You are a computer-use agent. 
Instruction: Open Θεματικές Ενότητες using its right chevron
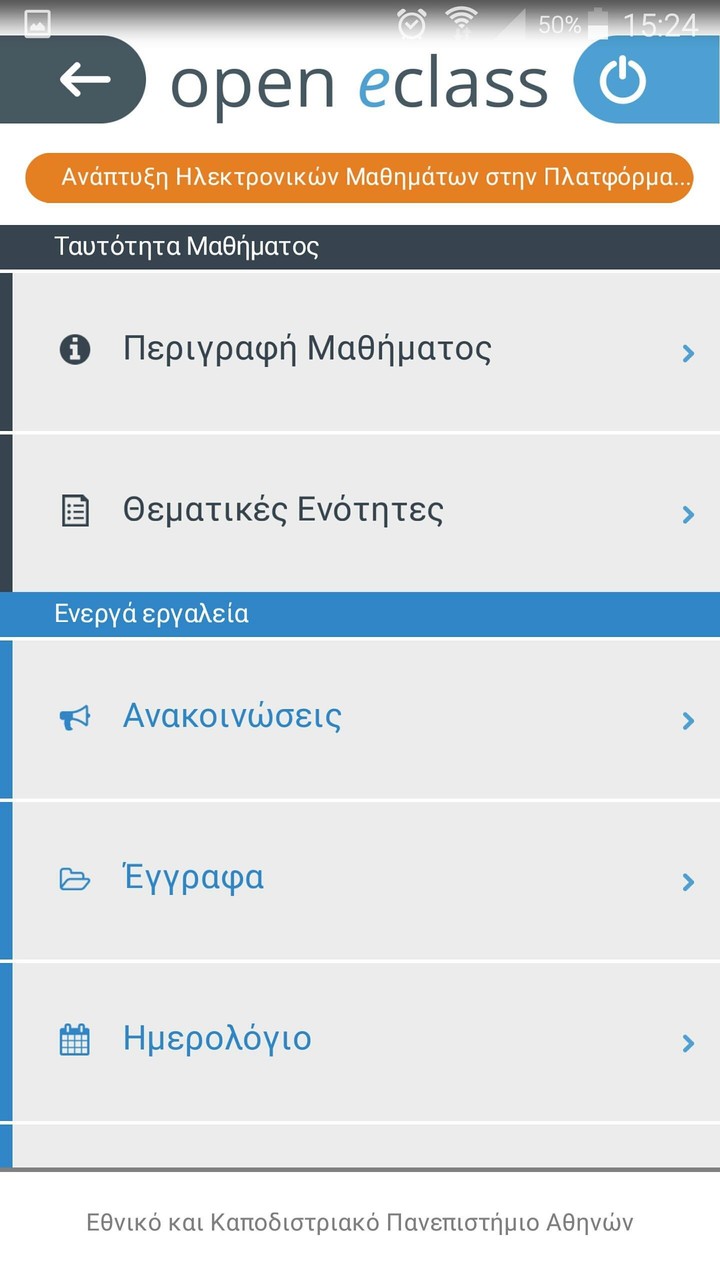687,515
